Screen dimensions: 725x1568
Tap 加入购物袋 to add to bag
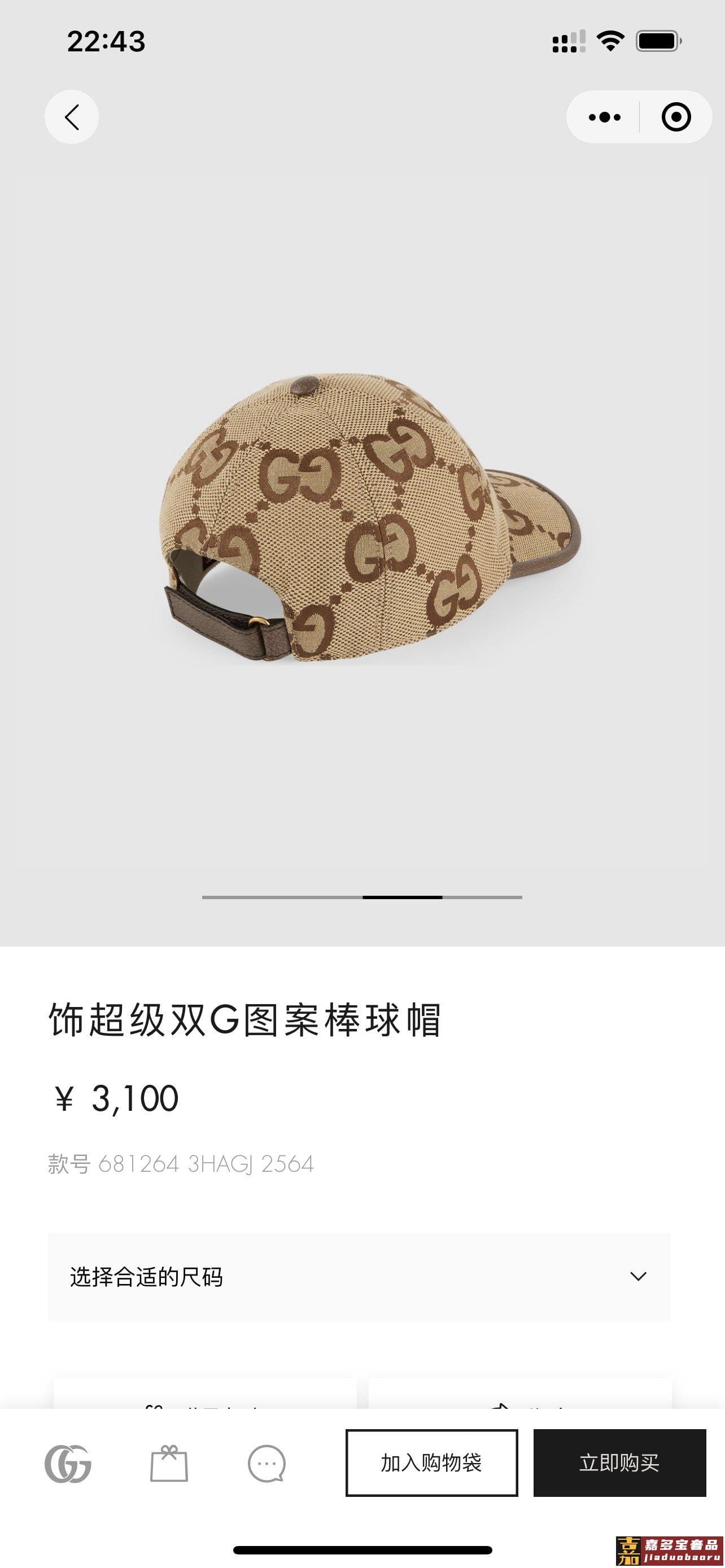coord(431,1462)
